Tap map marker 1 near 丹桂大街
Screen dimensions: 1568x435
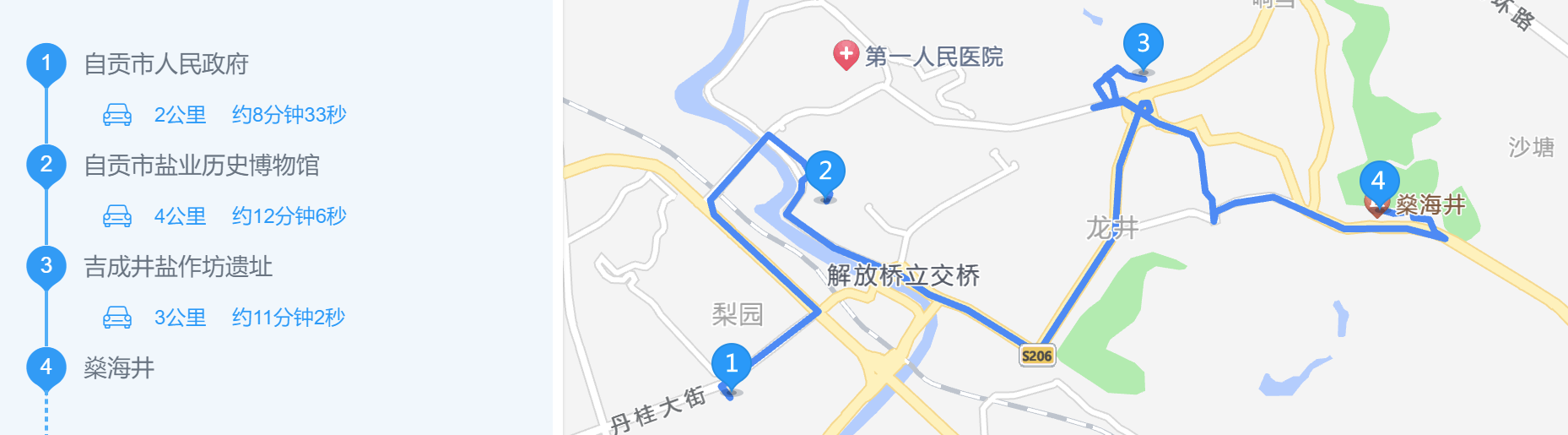pyautogui.click(x=731, y=365)
